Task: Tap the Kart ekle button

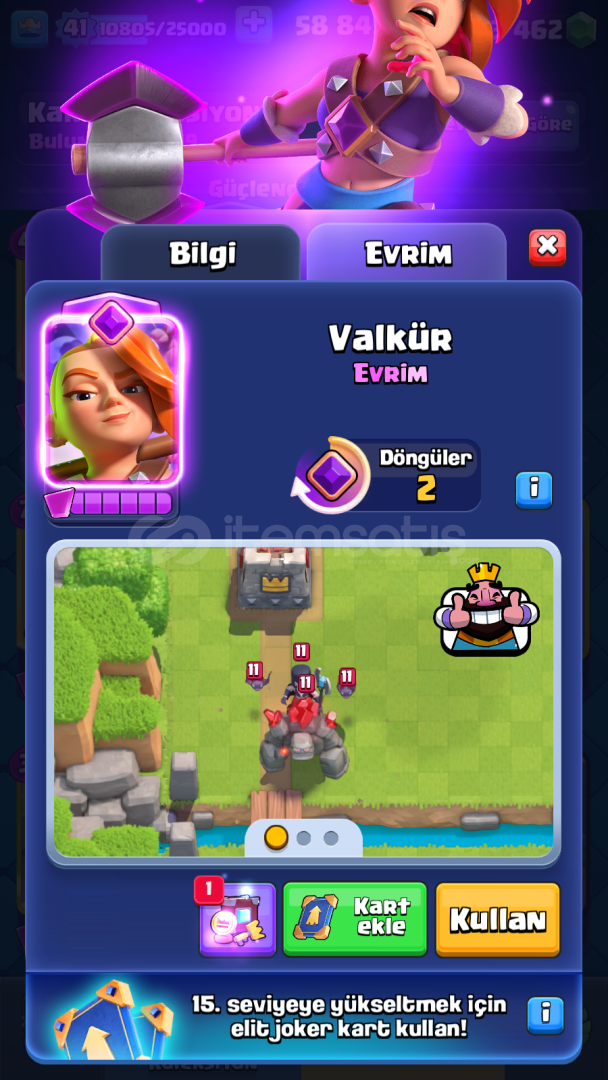Action: click(355, 919)
